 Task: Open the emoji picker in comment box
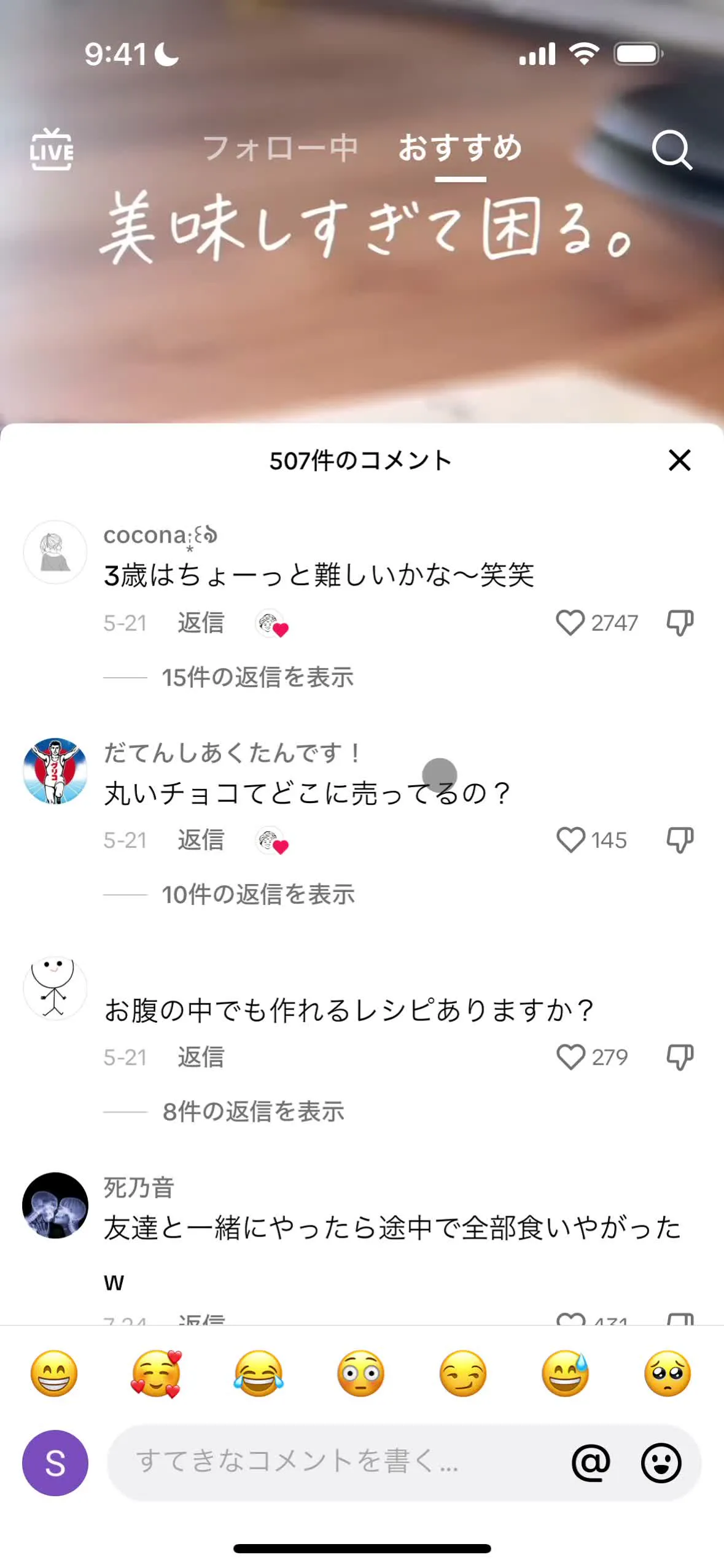(661, 1462)
